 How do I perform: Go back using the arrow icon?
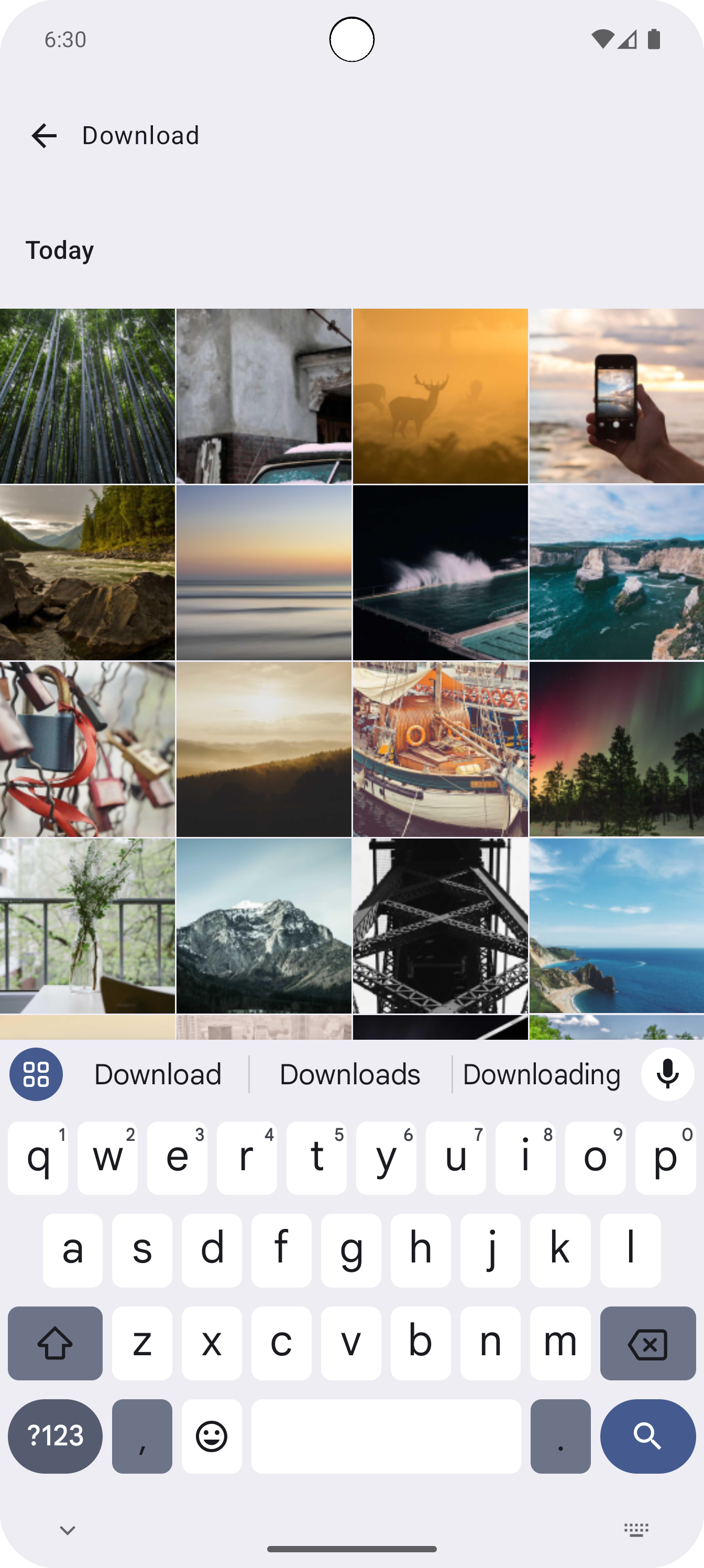[x=44, y=136]
